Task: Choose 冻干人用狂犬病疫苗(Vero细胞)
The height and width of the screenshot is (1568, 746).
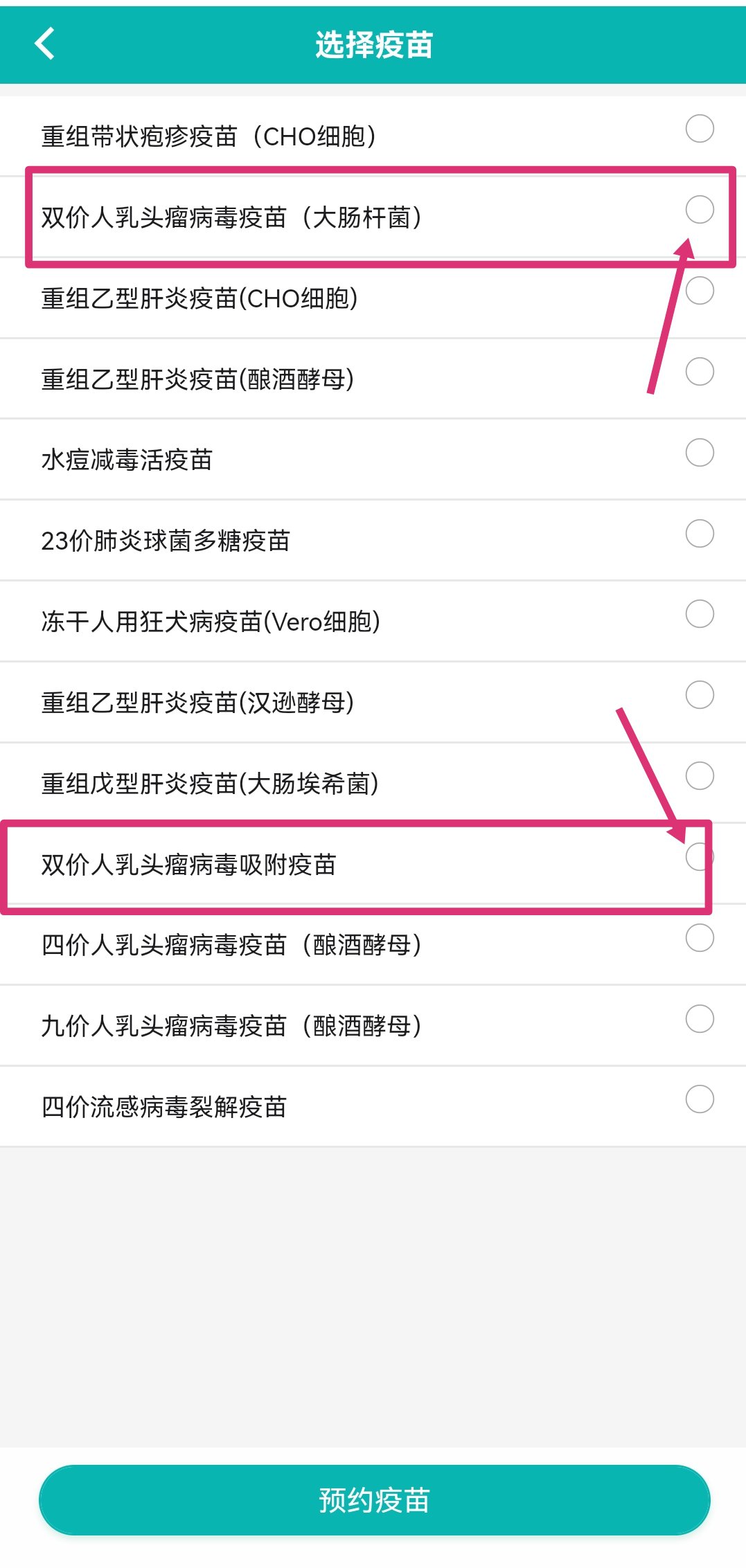Action: pyautogui.click(x=699, y=614)
